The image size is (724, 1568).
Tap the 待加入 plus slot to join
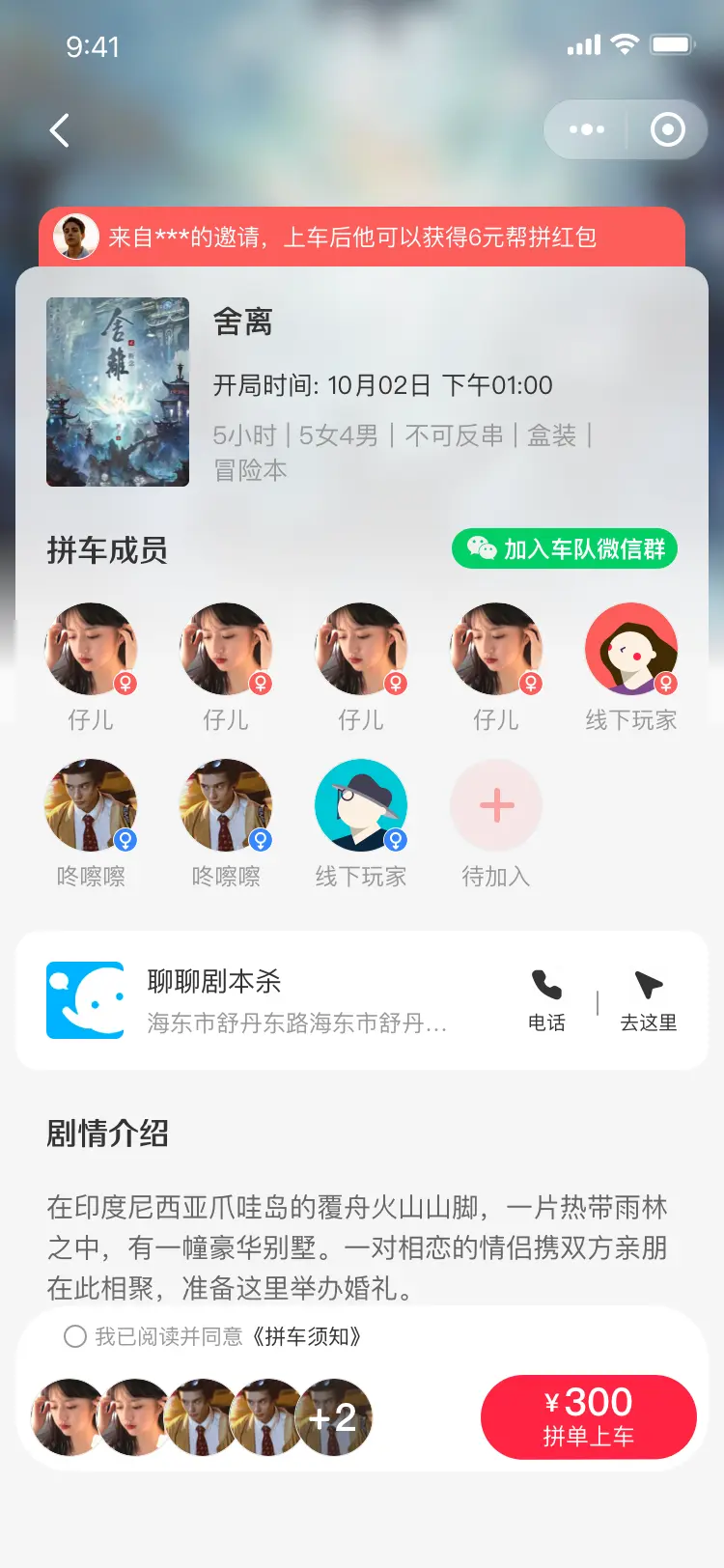click(x=496, y=804)
